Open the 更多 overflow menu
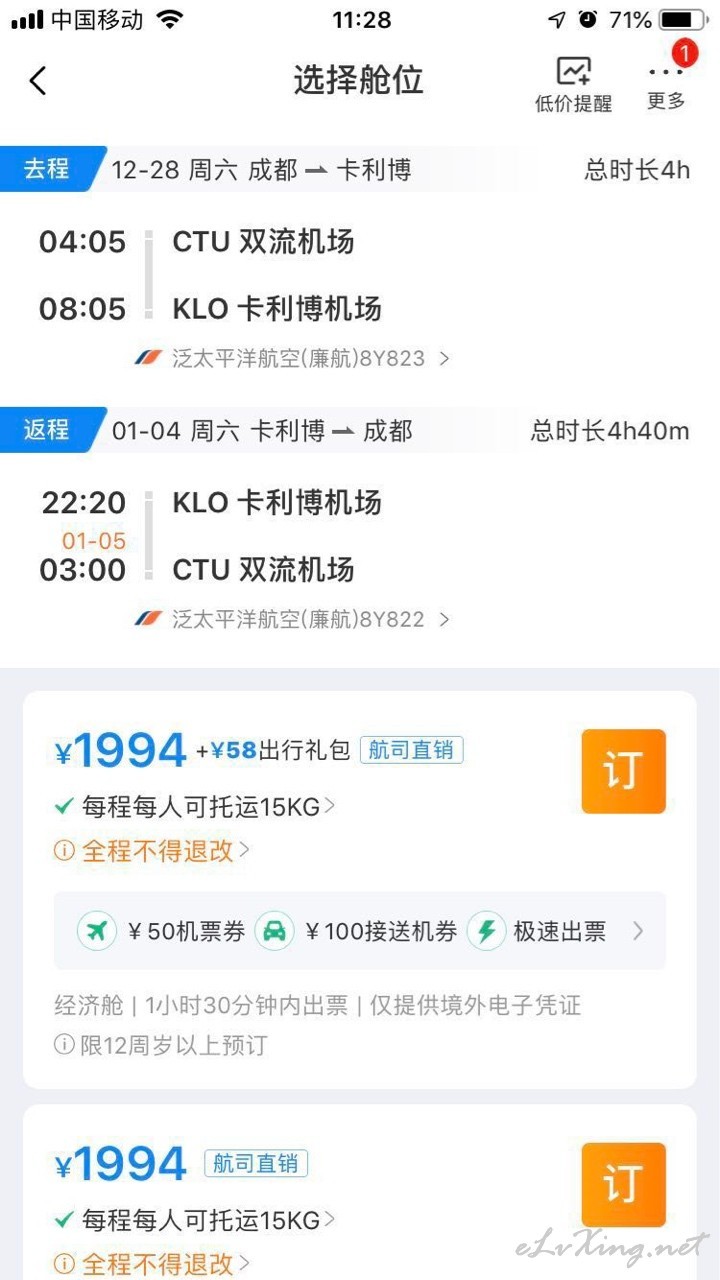Viewport: 720px width, 1280px height. (666, 84)
